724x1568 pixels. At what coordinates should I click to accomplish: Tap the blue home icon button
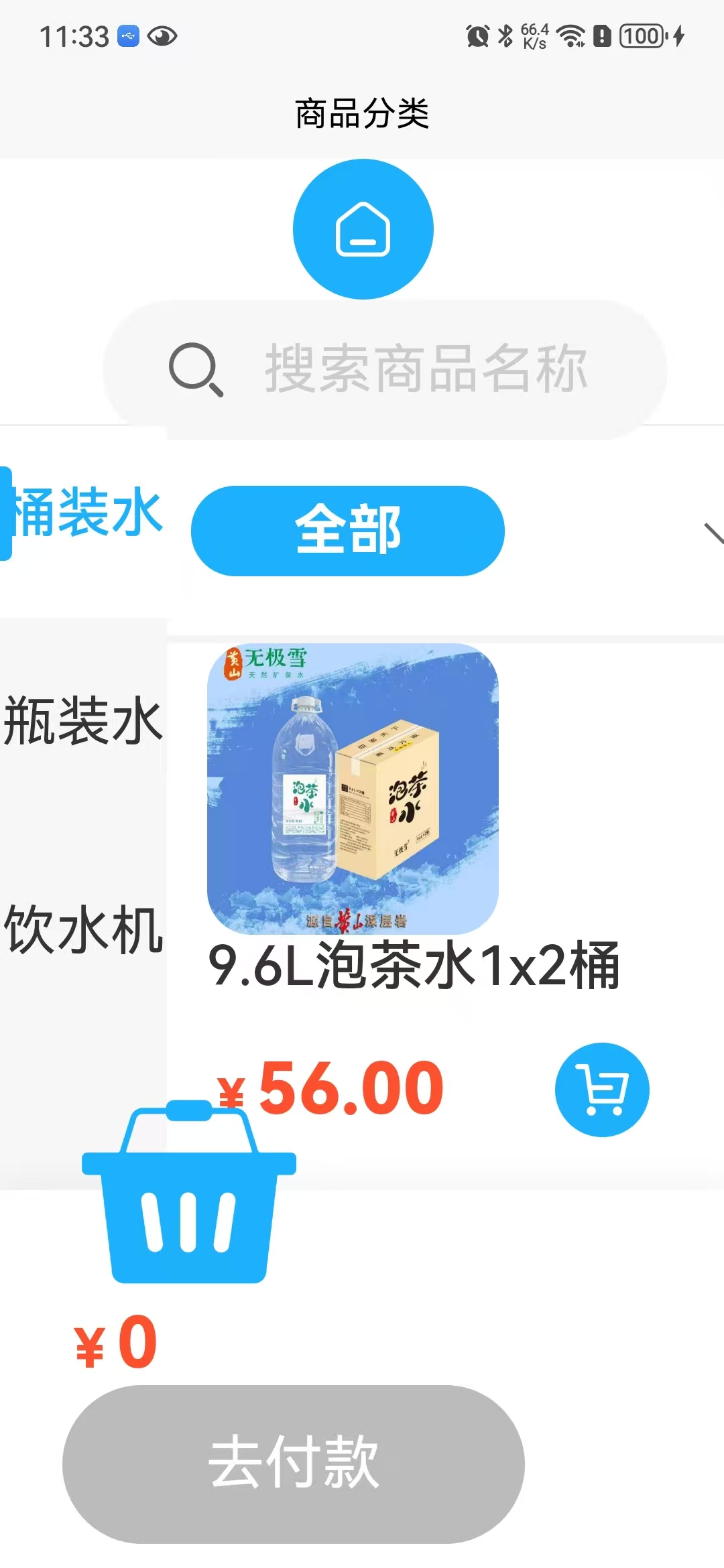point(363,229)
